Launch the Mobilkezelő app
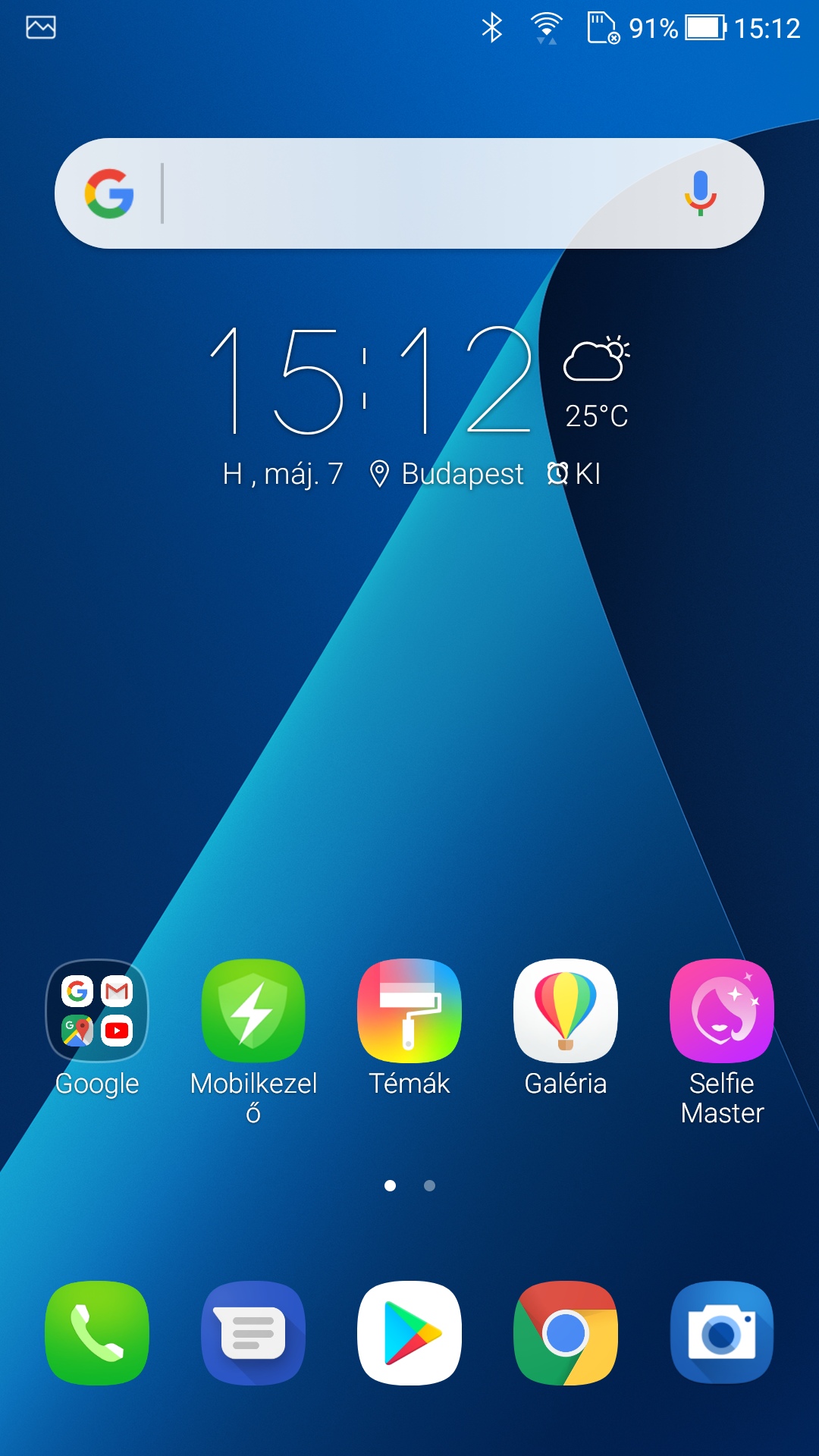The image size is (819, 1456). point(253,1012)
